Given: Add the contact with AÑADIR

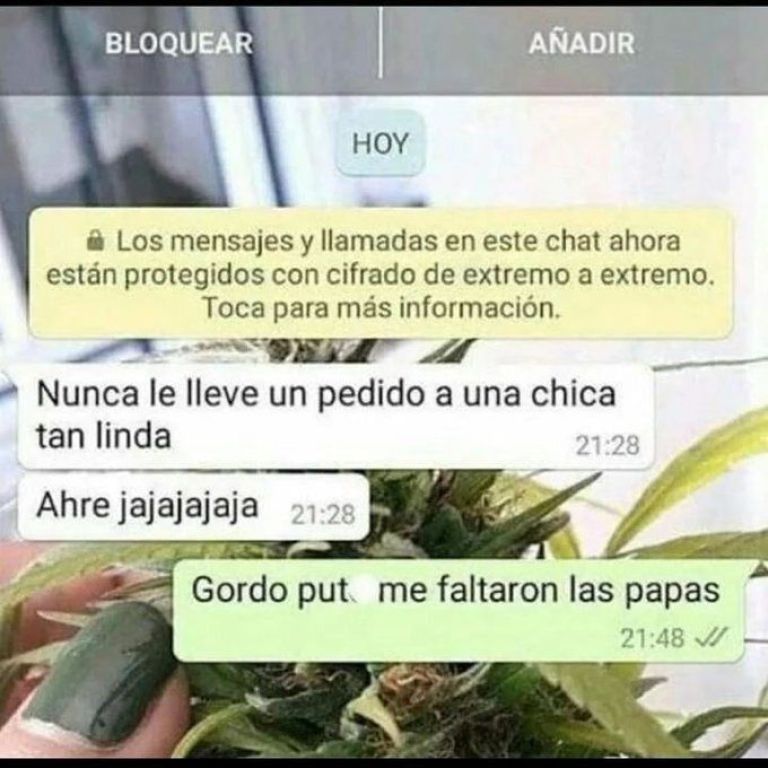Looking at the screenshot, I should 581,45.
